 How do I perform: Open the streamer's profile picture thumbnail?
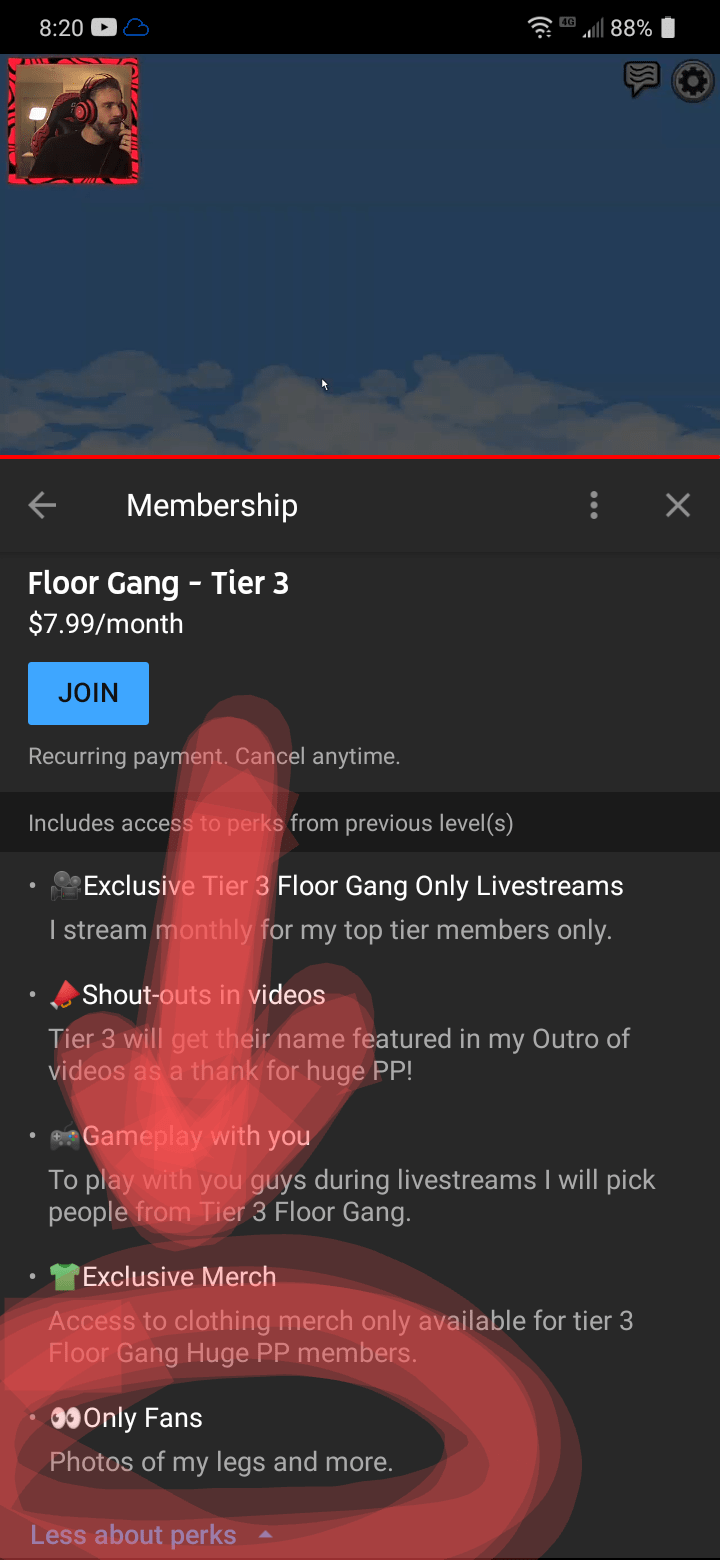73,120
